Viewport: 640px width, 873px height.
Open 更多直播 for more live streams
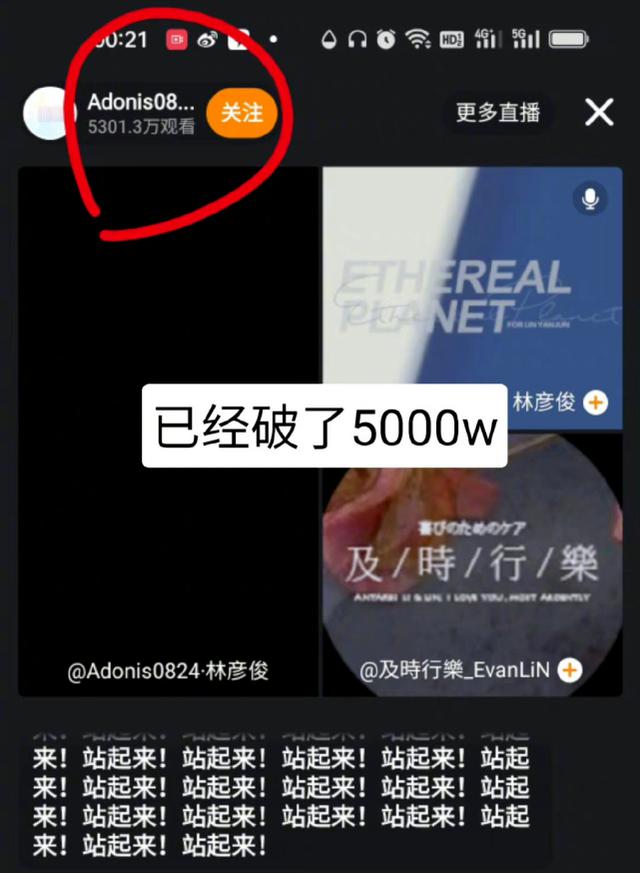498,112
